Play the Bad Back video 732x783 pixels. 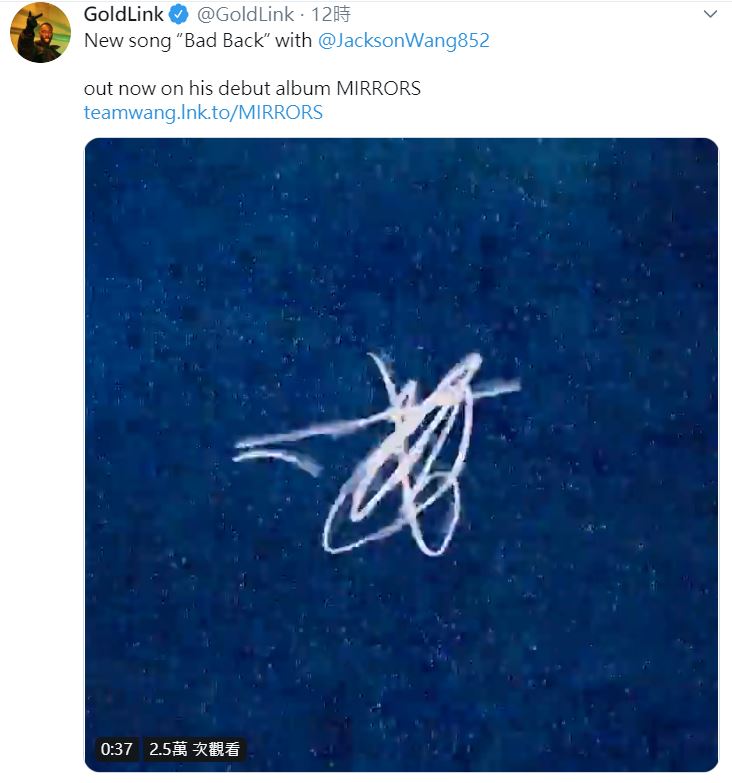click(x=401, y=455)
